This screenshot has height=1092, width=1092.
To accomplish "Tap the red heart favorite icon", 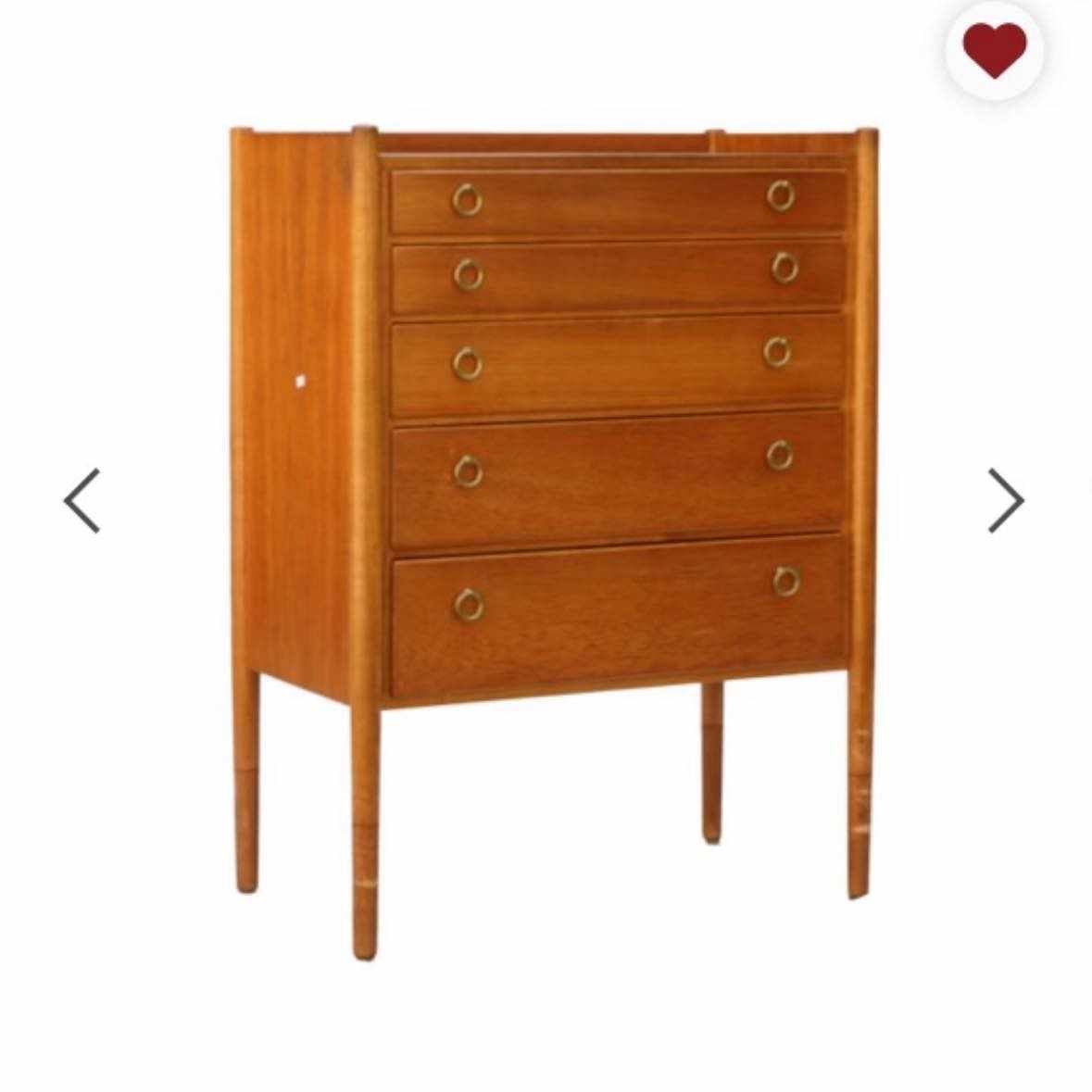I will click(x=994, y=51).
